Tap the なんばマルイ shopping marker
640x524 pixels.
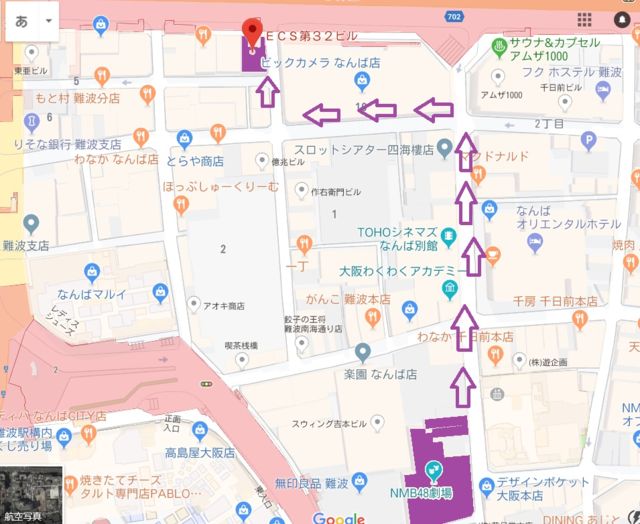pyautogui.click(x=90, y=270)
